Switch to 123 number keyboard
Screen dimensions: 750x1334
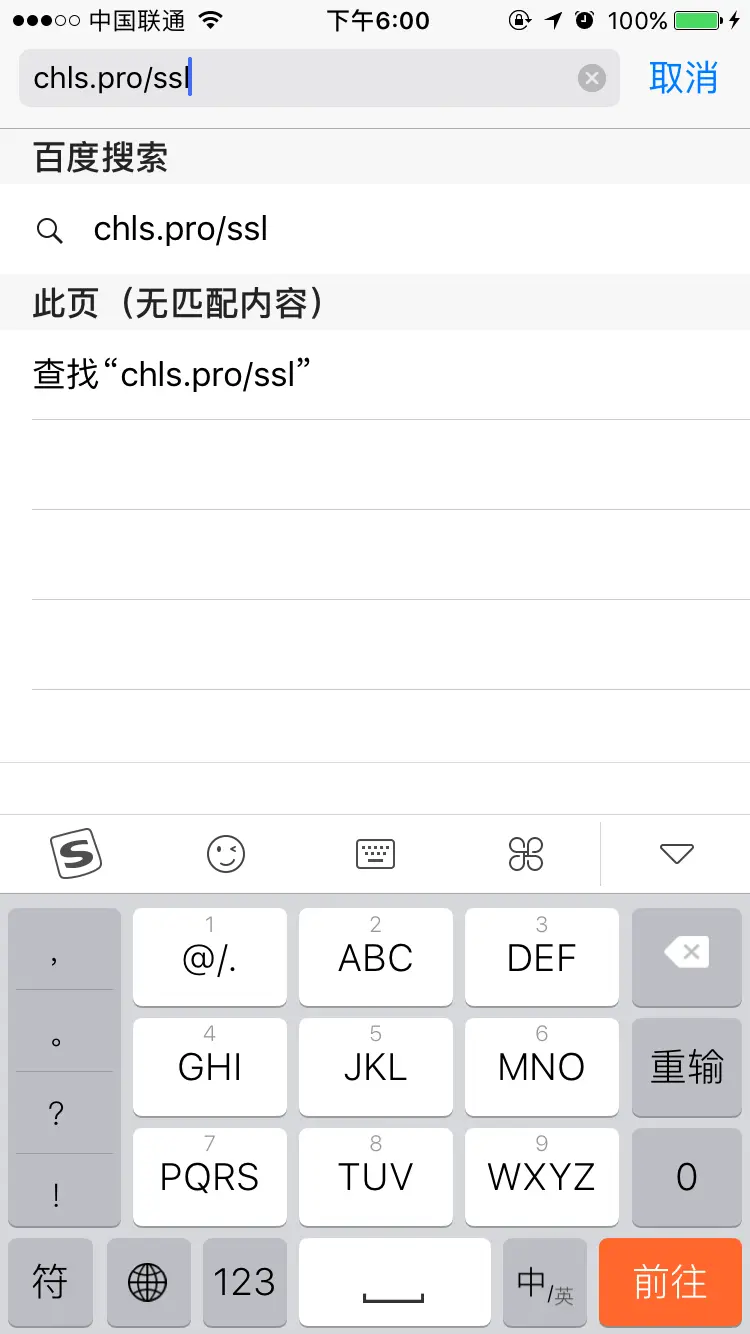(x=244, y=1282)
